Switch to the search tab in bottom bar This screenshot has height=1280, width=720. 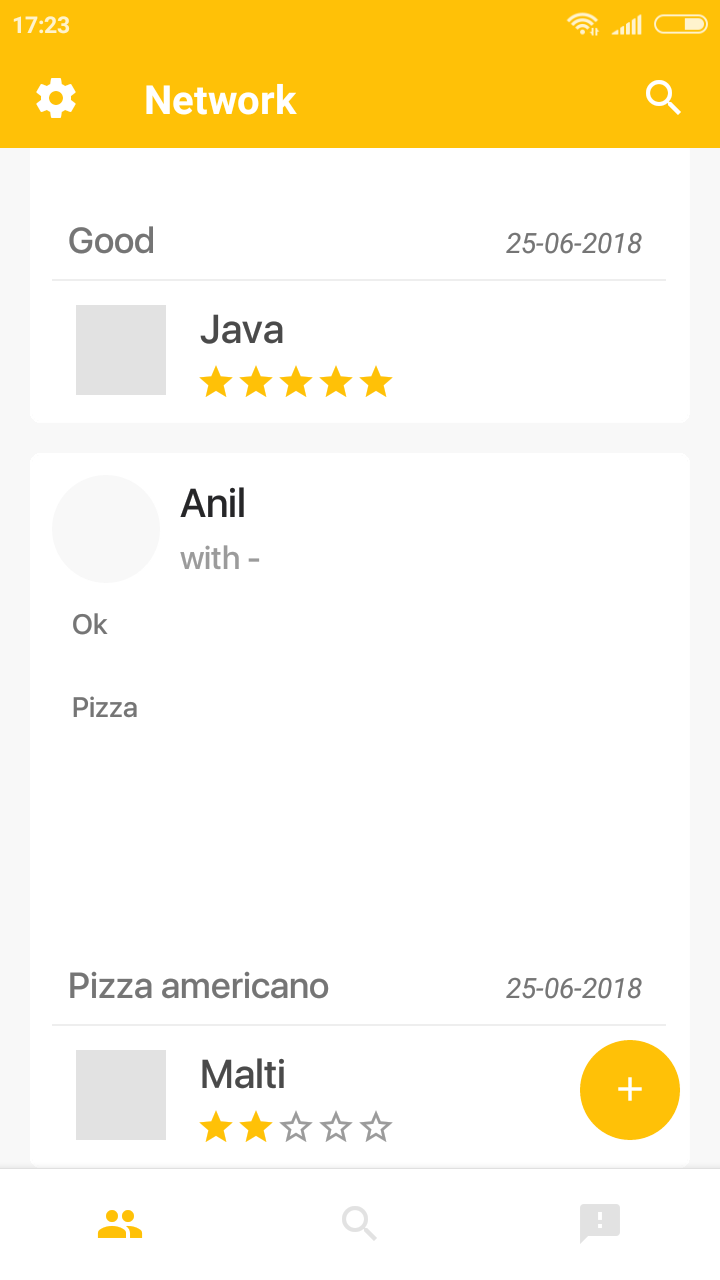coord(359,1223)
